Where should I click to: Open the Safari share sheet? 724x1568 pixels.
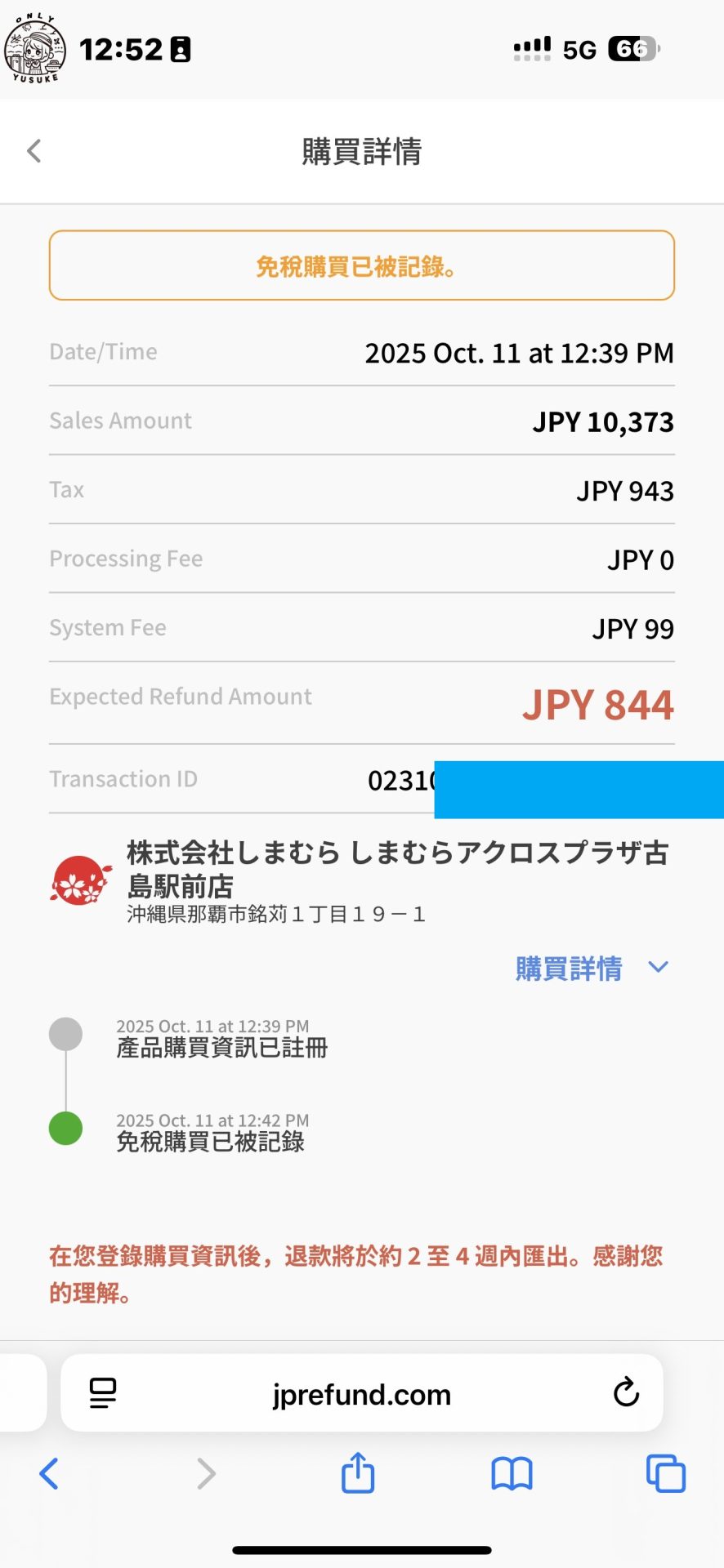tap(357, 1474)
